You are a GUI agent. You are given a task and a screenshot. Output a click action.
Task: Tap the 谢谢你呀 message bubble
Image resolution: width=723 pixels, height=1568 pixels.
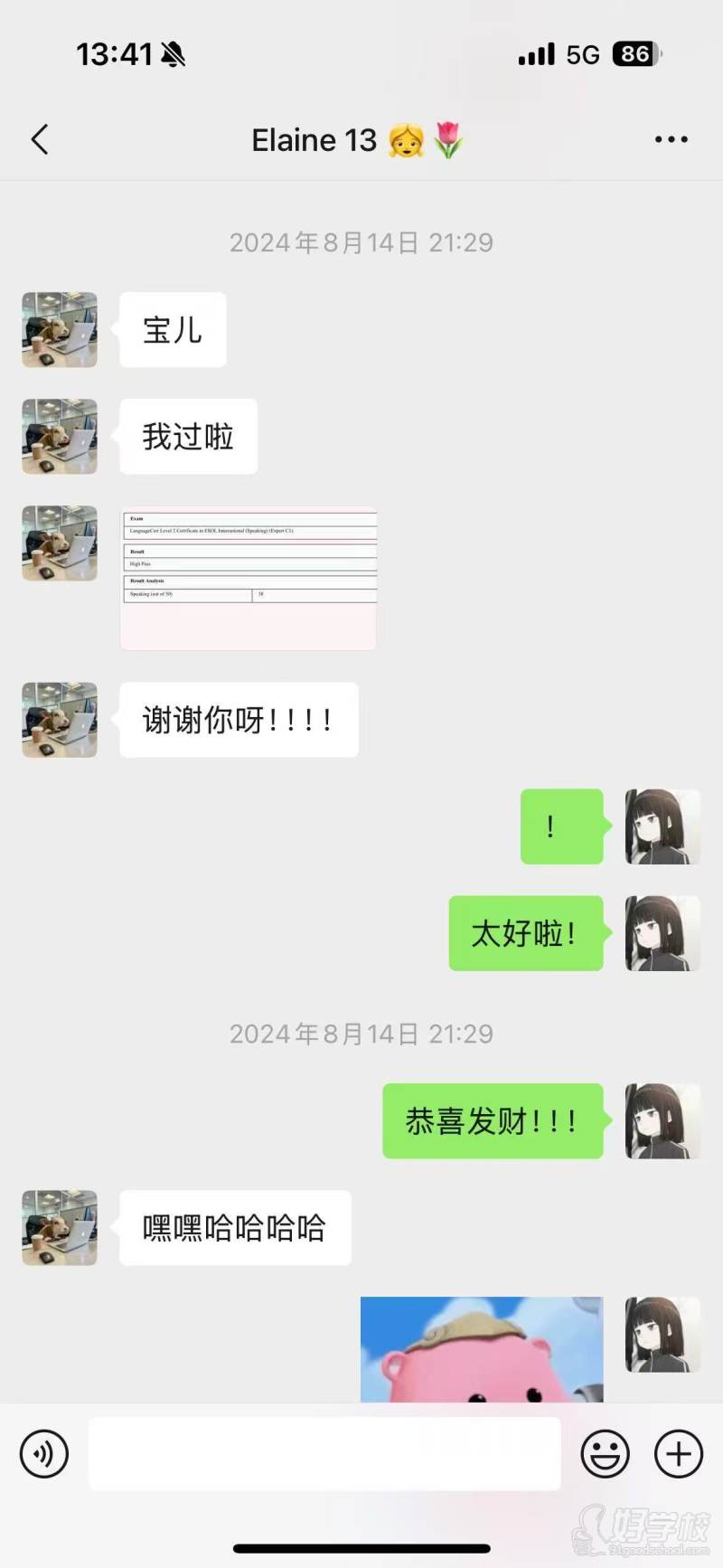point(238,719)
